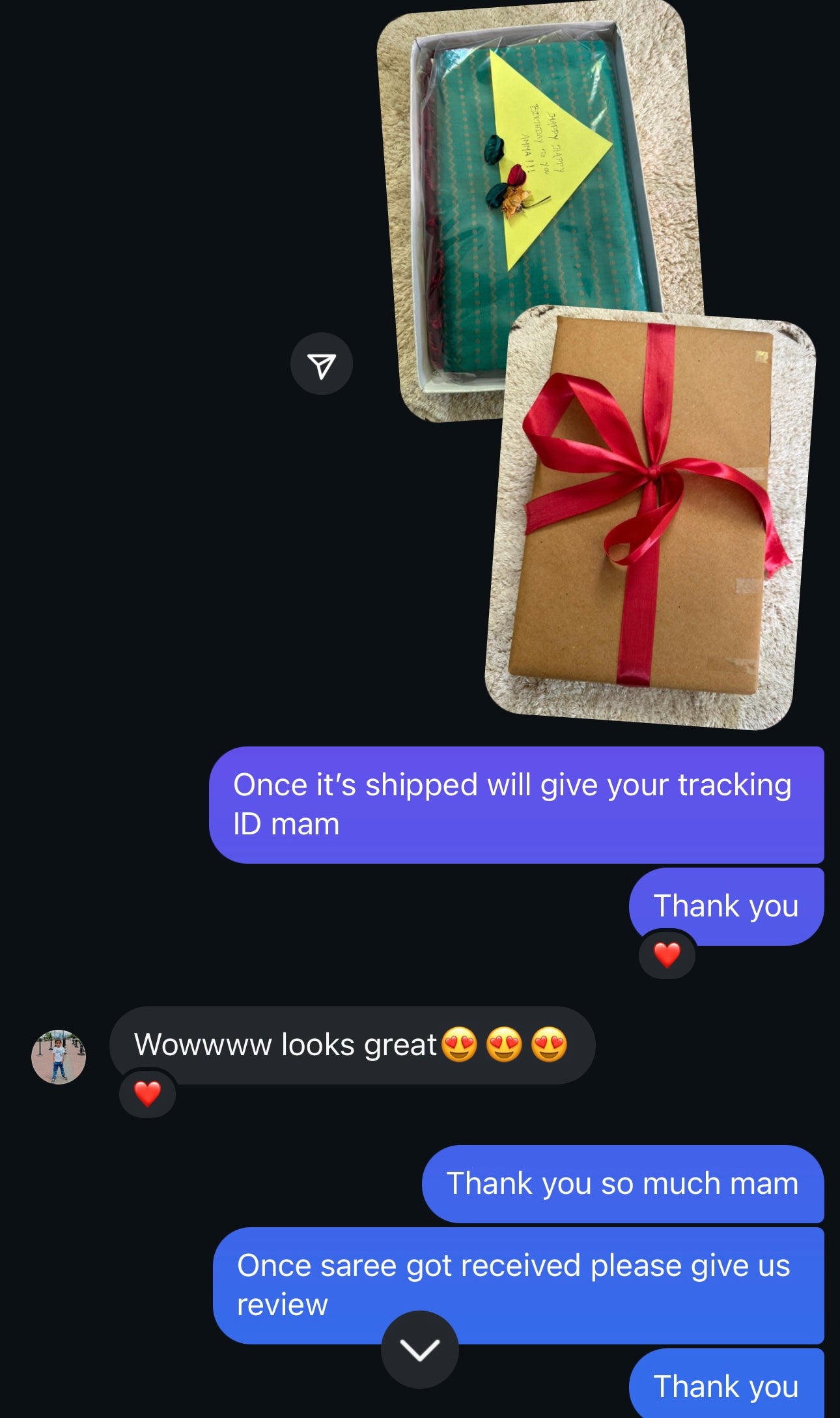The image size is (840, 1418).
Task: Open the sender's profile picture
Action: click(59, 1056)
